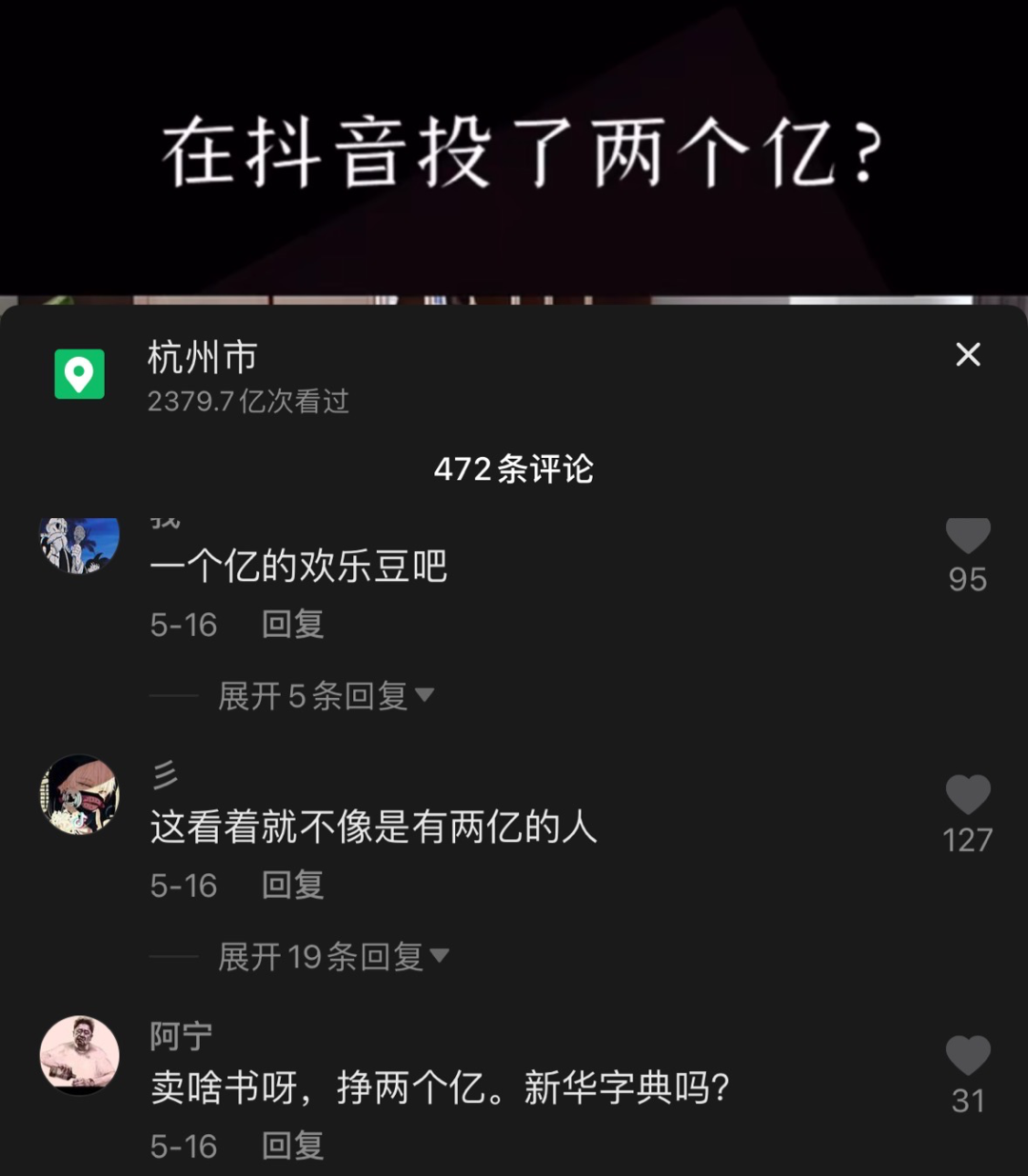Screen dimensions: 1028x1176
Task: Like 阿宁's comment
Action: click(x=967, y=1057)
